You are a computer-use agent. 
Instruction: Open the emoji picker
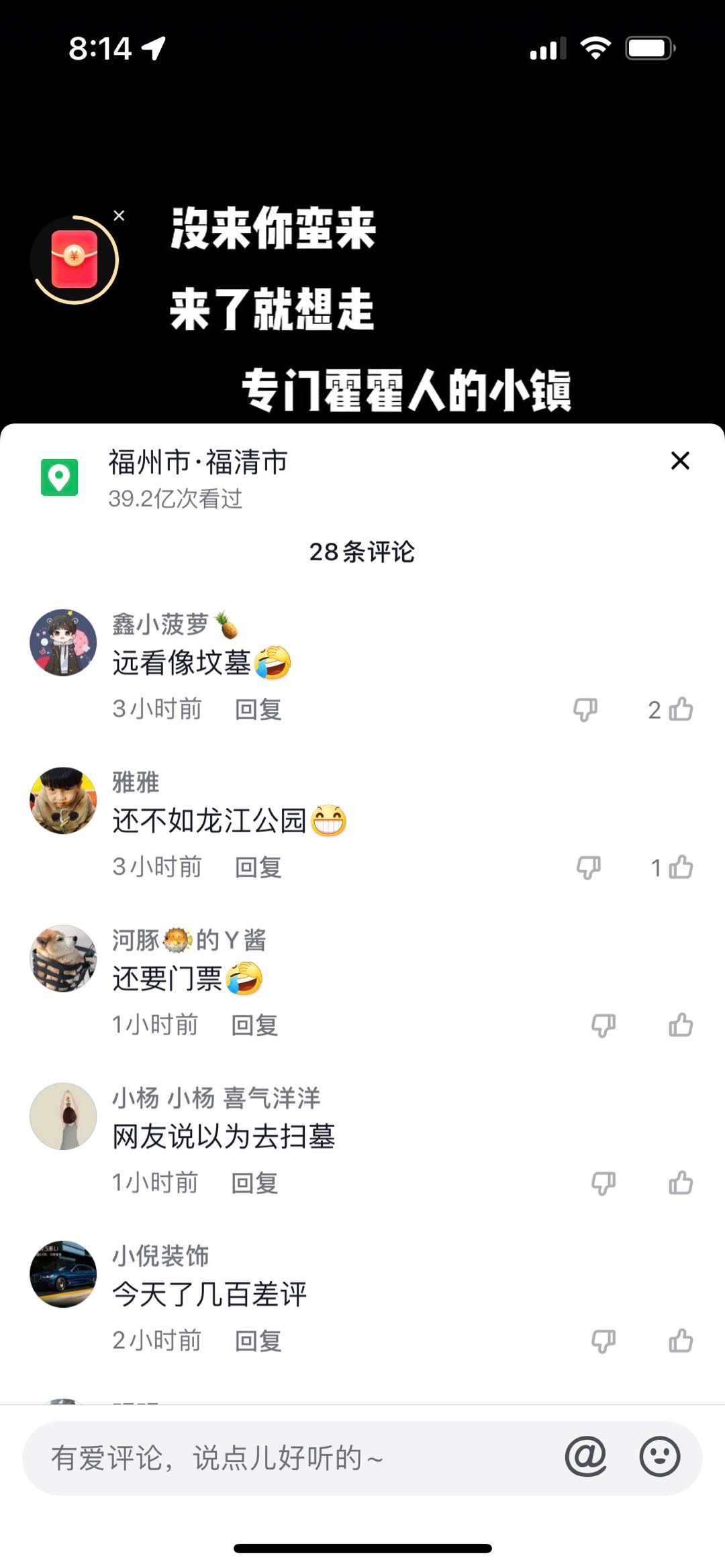tap(659, 1457)
